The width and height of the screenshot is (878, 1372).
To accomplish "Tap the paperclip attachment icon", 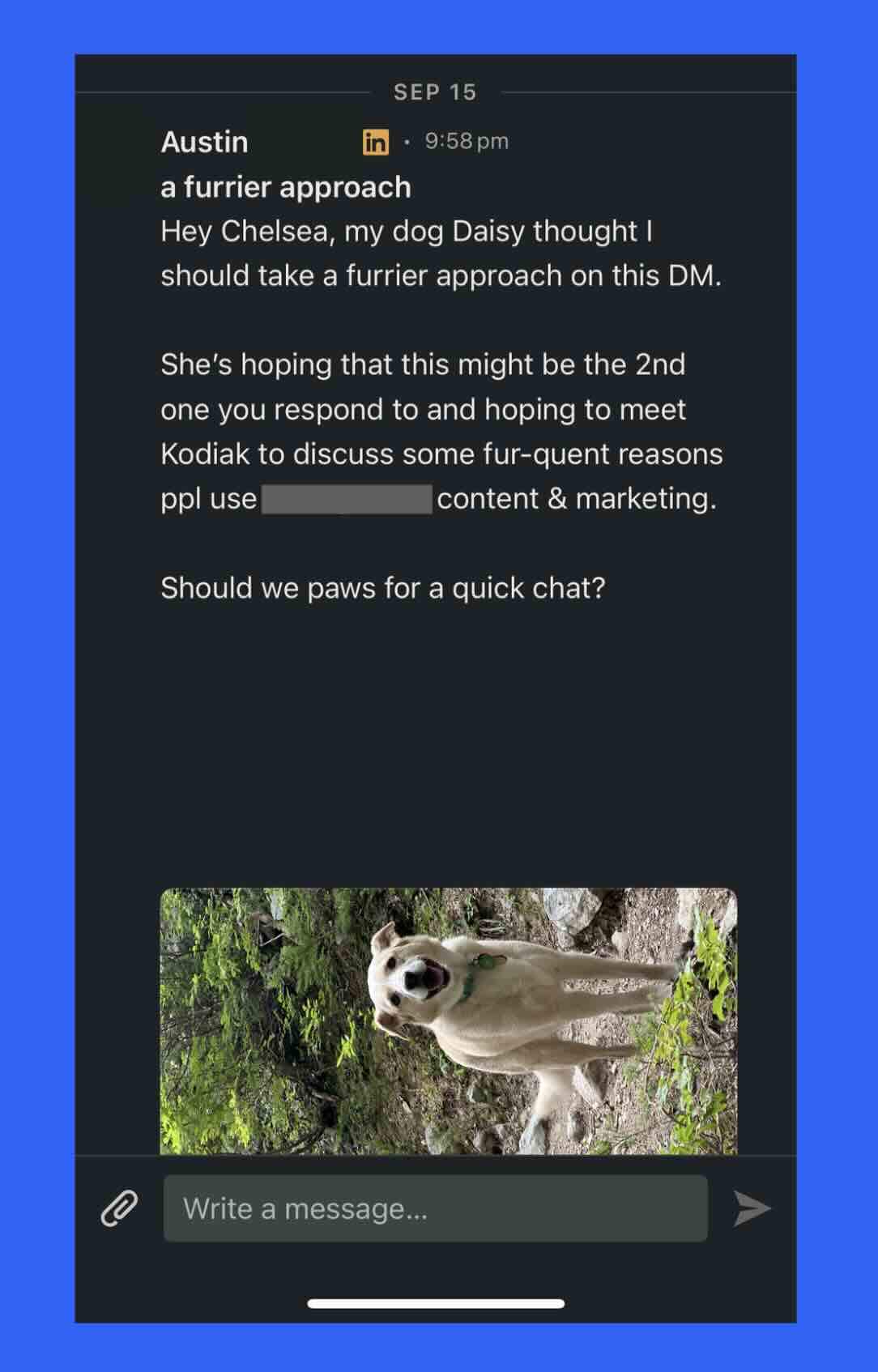I will pos(119,1208).
